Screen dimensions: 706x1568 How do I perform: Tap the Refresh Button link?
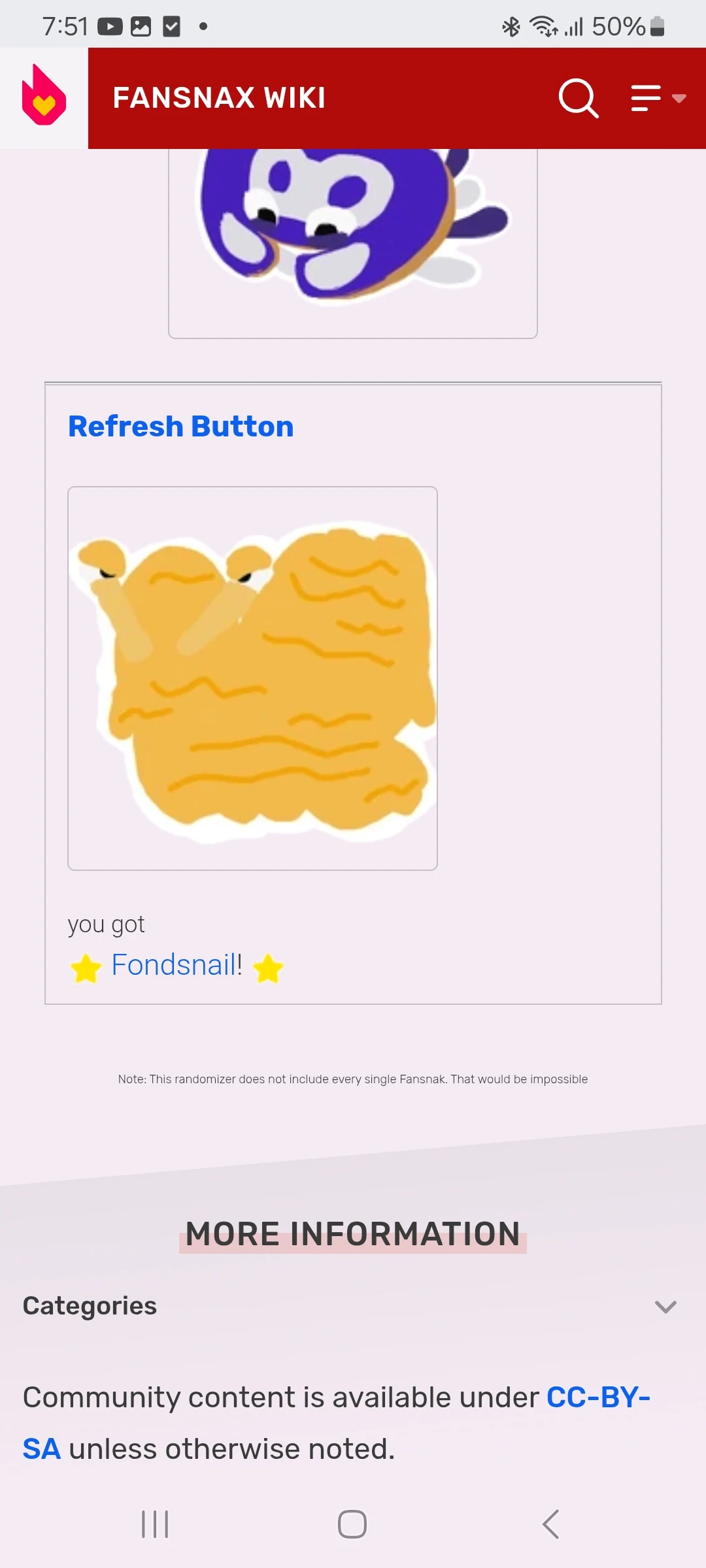point(181,427)
